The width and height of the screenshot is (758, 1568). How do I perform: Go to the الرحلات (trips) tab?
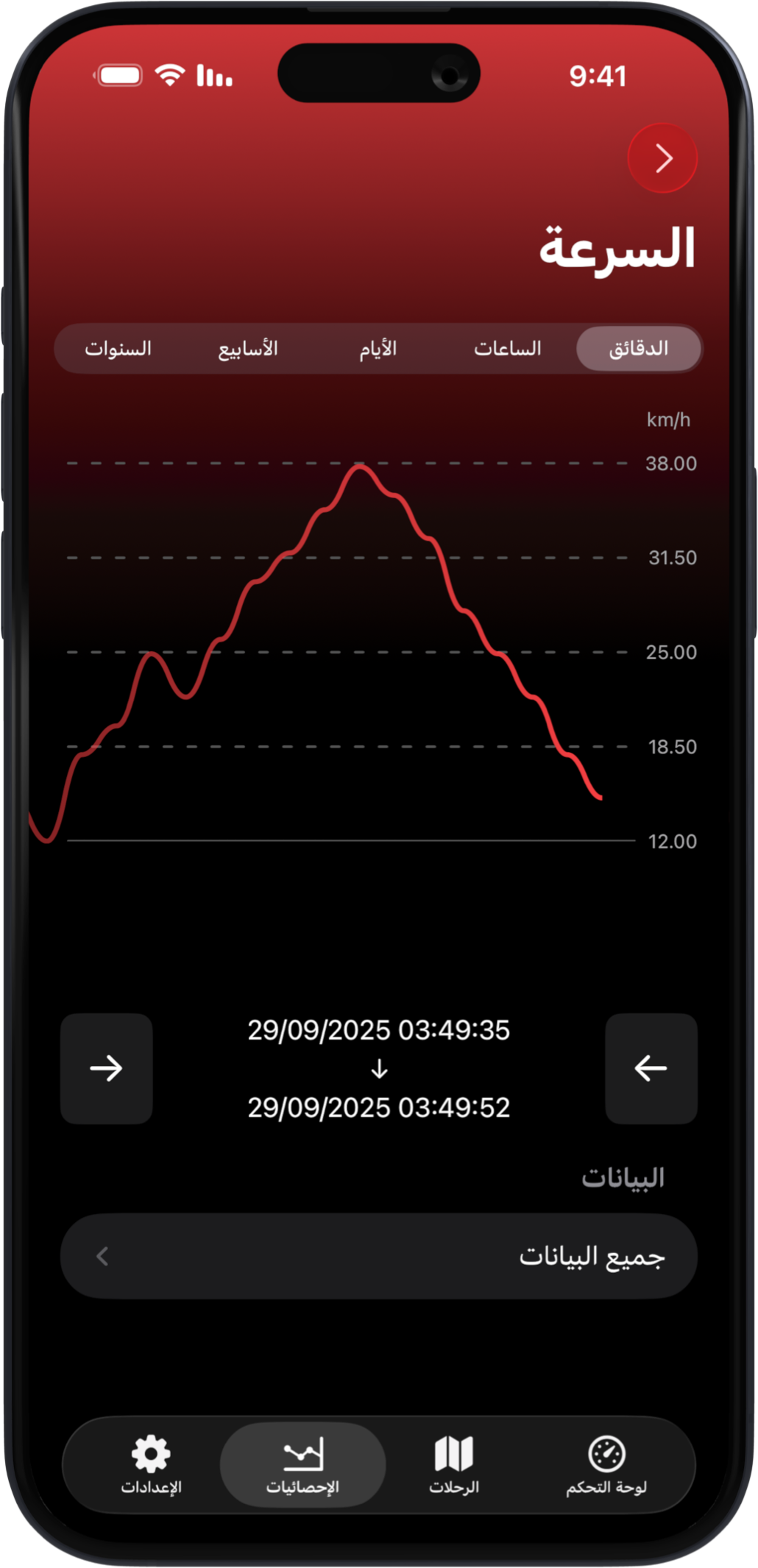(x=454, y=1464)
